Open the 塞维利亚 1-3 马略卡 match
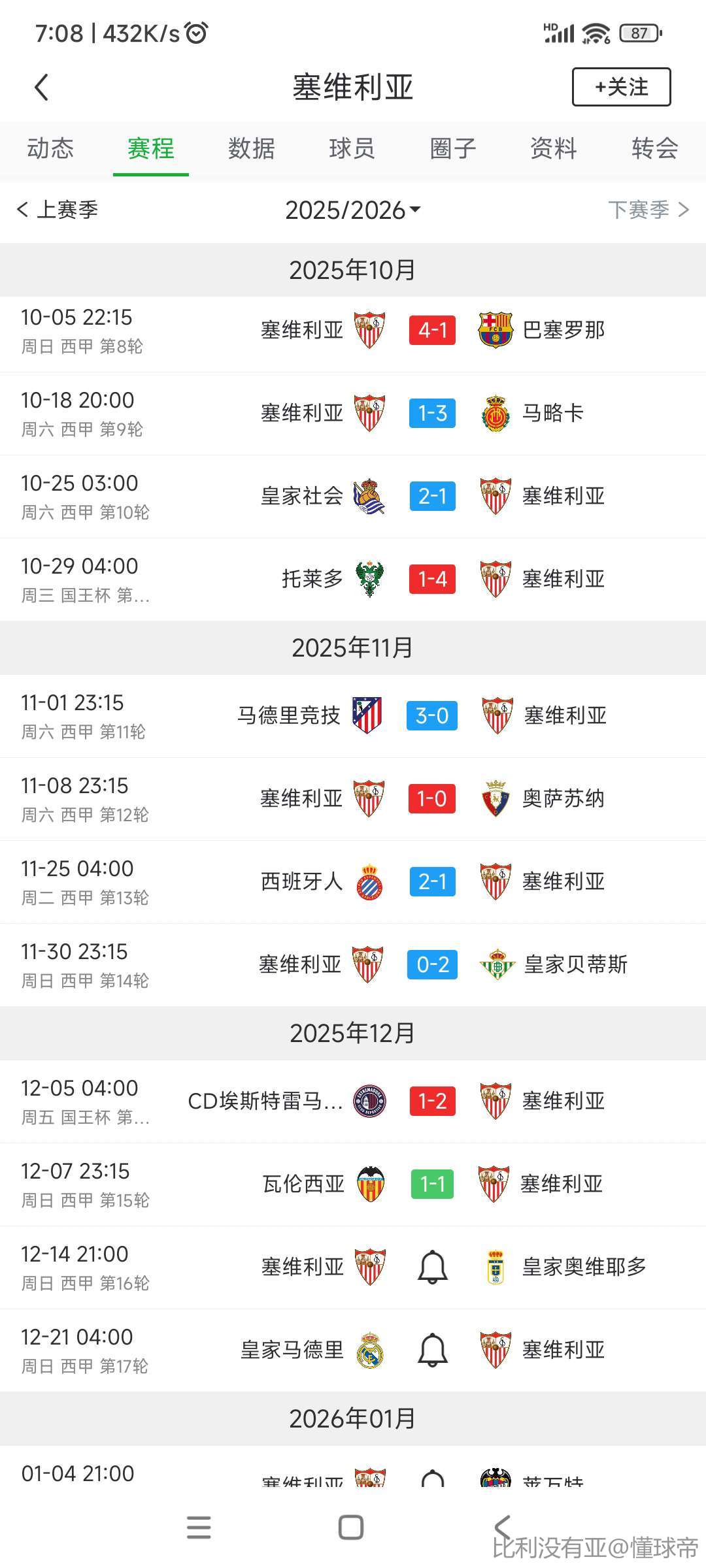The width and height of the screenshot is (706, 1568). coord(432,414)
